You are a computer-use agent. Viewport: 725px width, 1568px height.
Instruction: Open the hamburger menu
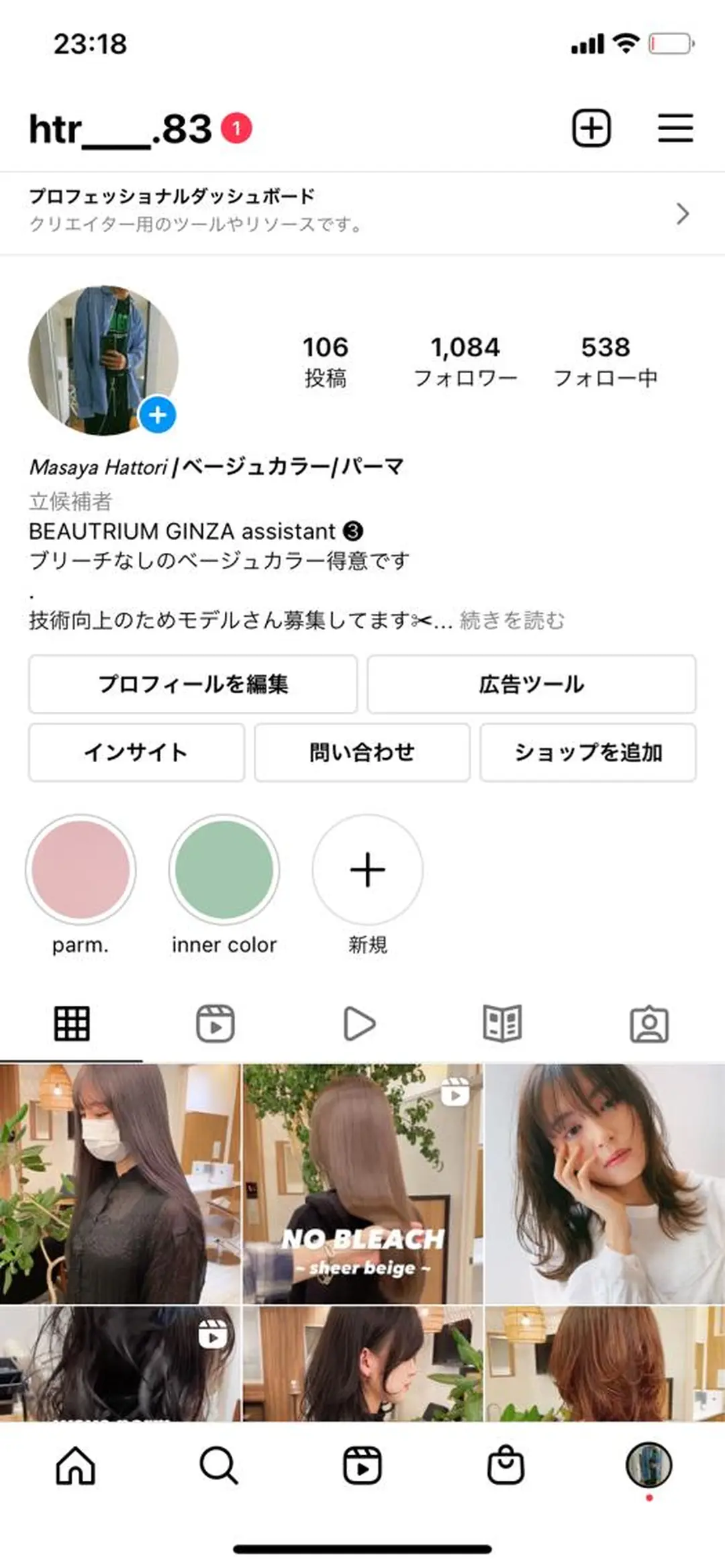[675, 128]
